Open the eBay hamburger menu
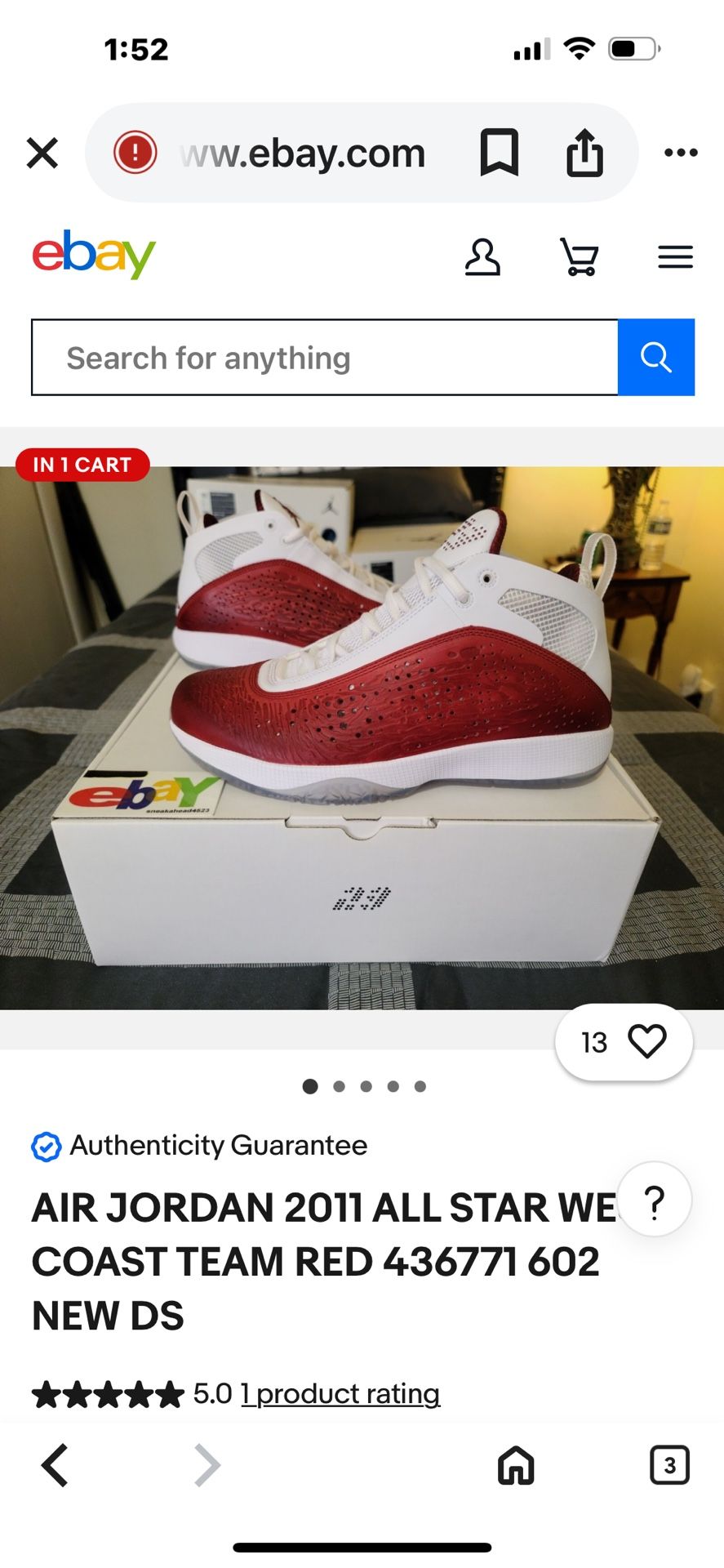Screen dimensions: 724x1568 coord(675,257)
